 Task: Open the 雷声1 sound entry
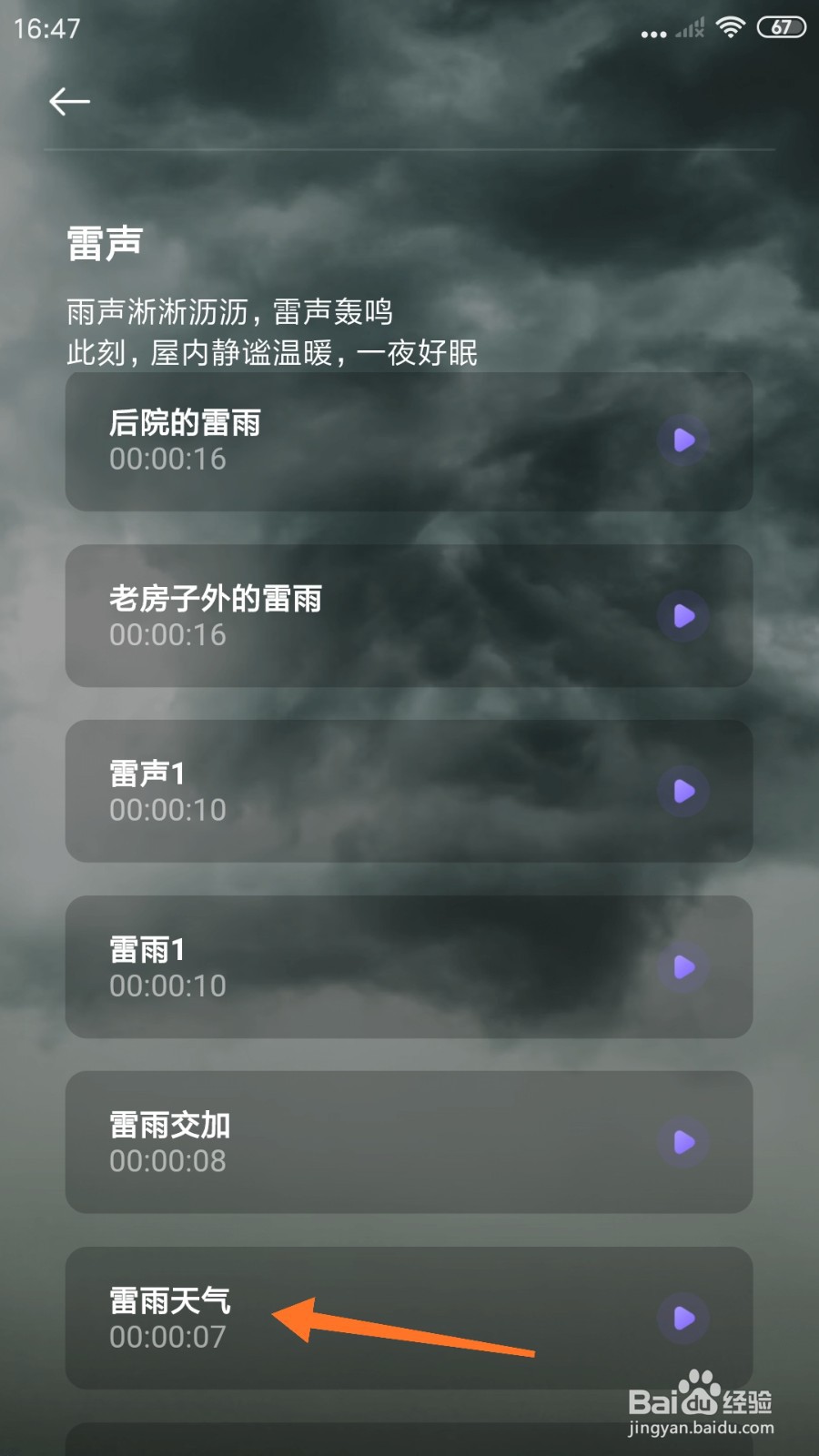(364, 791)
